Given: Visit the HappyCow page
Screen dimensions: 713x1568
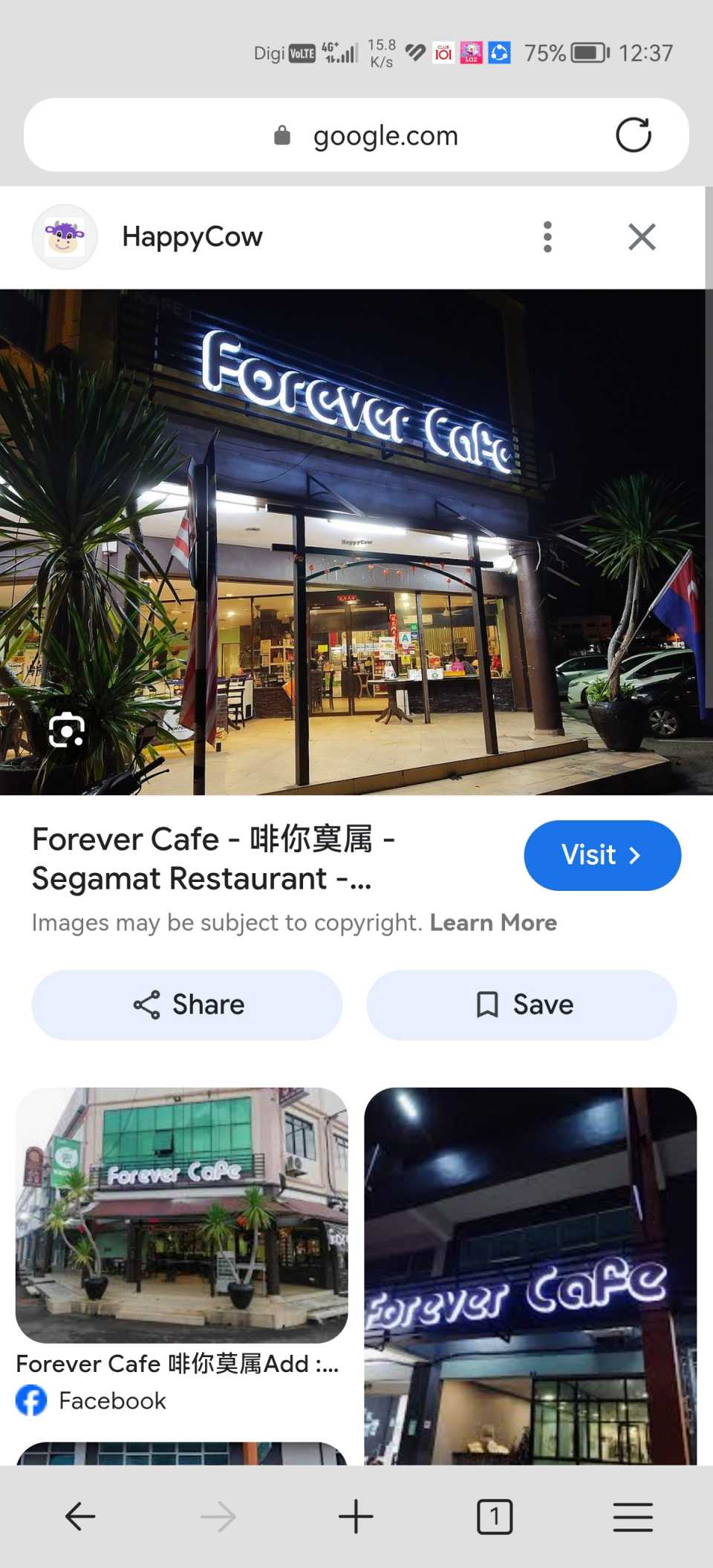Looking at the screenshot, I should [x=602, y=855].
